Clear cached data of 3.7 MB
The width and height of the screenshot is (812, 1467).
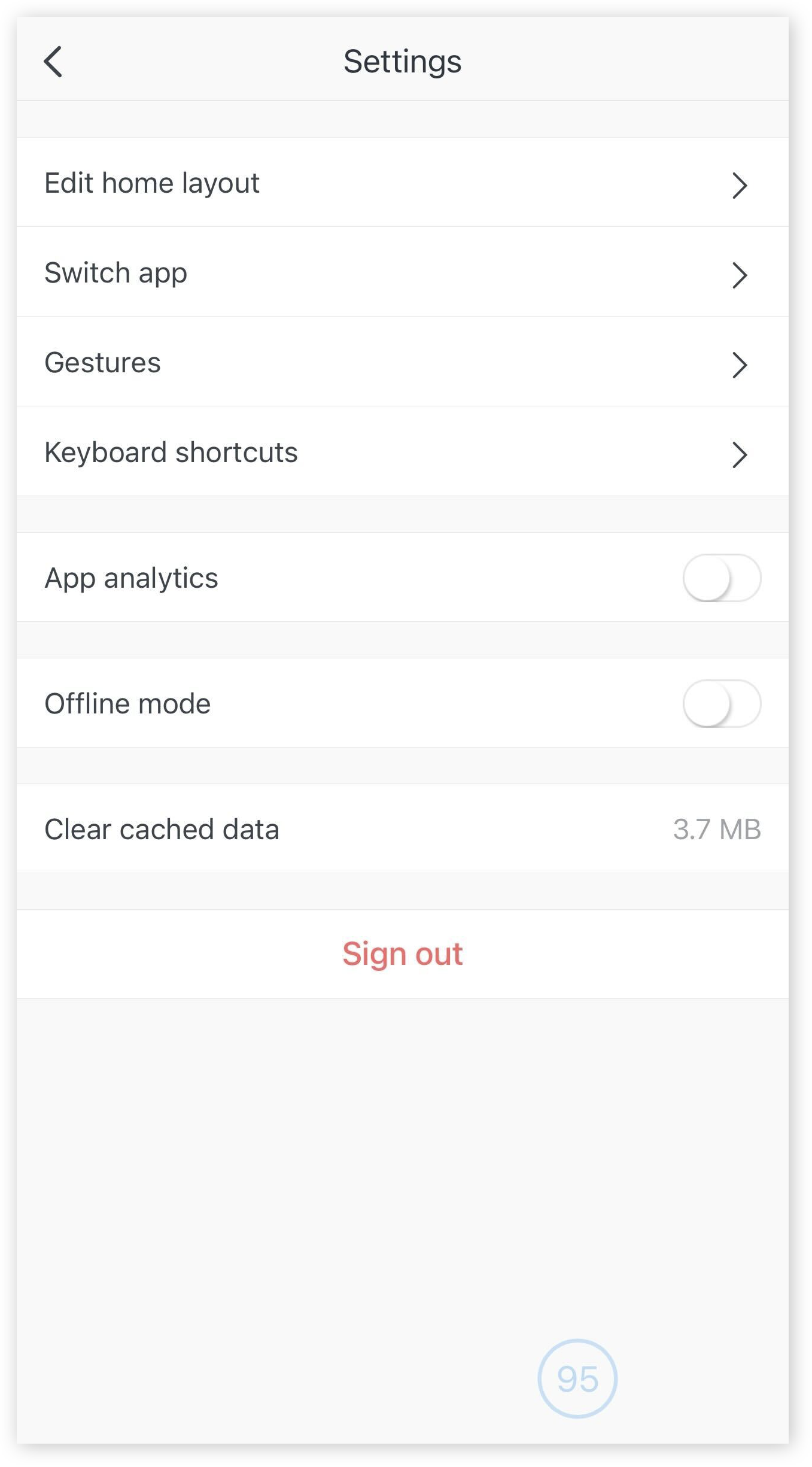[x=402, y=829]
